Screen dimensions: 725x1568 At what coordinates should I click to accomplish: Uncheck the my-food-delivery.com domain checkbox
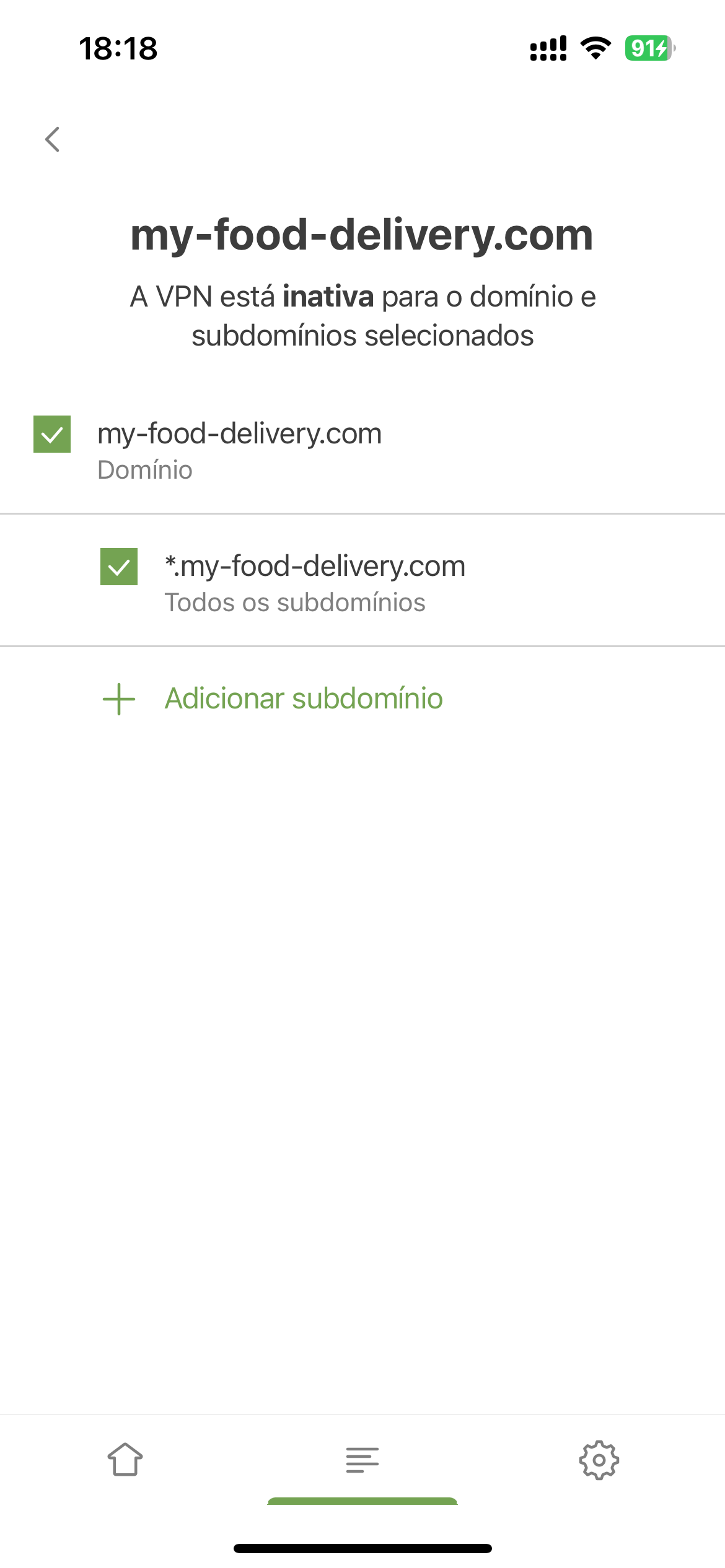52,434
